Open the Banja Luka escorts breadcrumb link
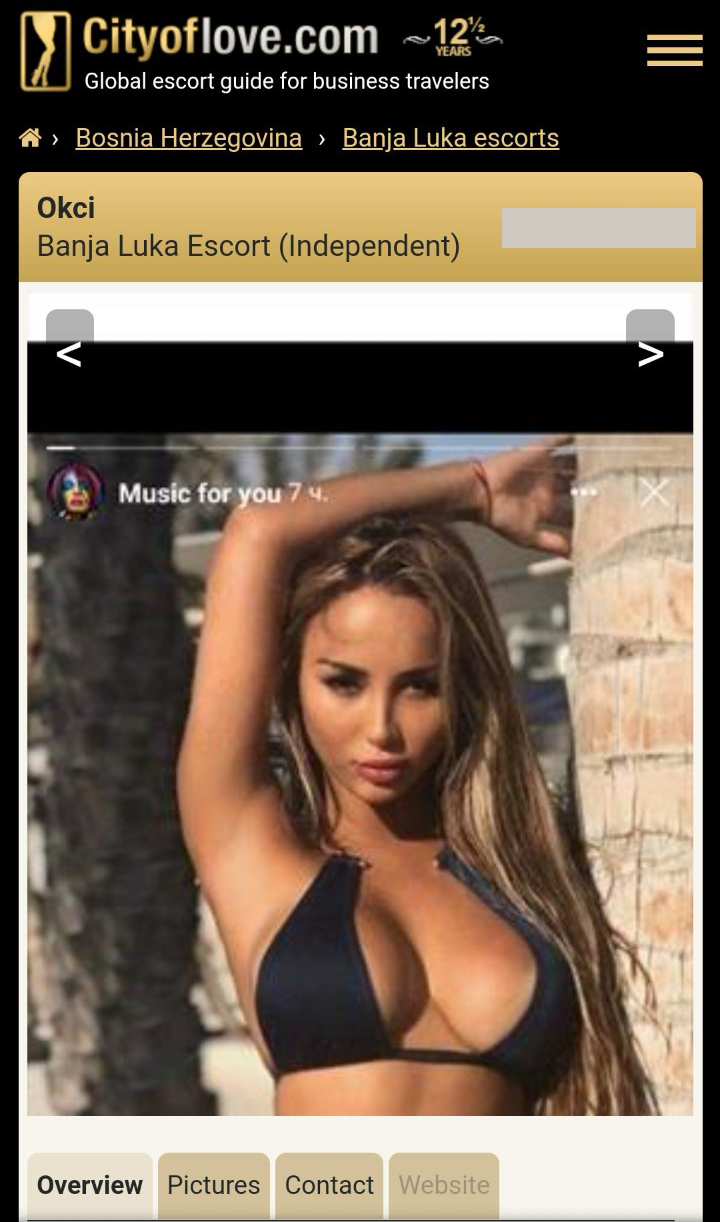Image resolution: width=720 pixels, height=1222 pixels. point(450,138)
